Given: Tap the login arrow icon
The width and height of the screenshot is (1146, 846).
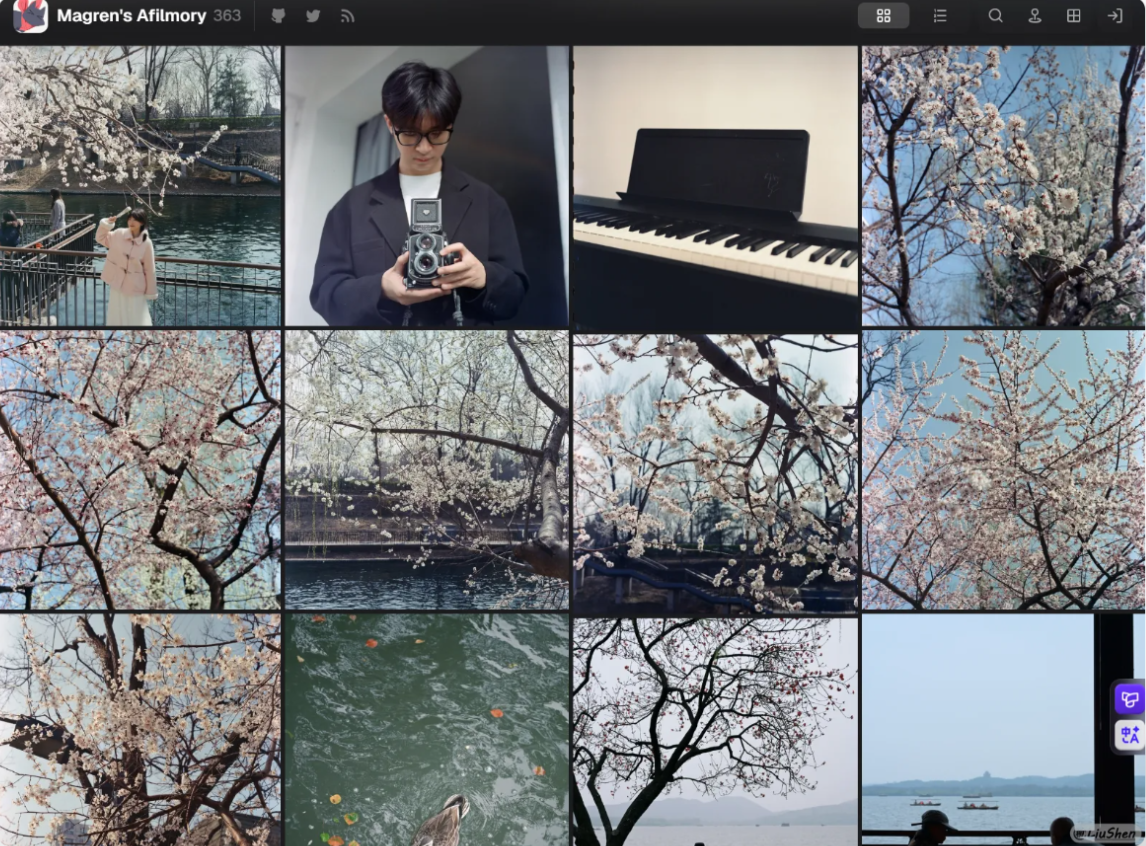Looking at the screenshot, I should (x=1114, y=16).
